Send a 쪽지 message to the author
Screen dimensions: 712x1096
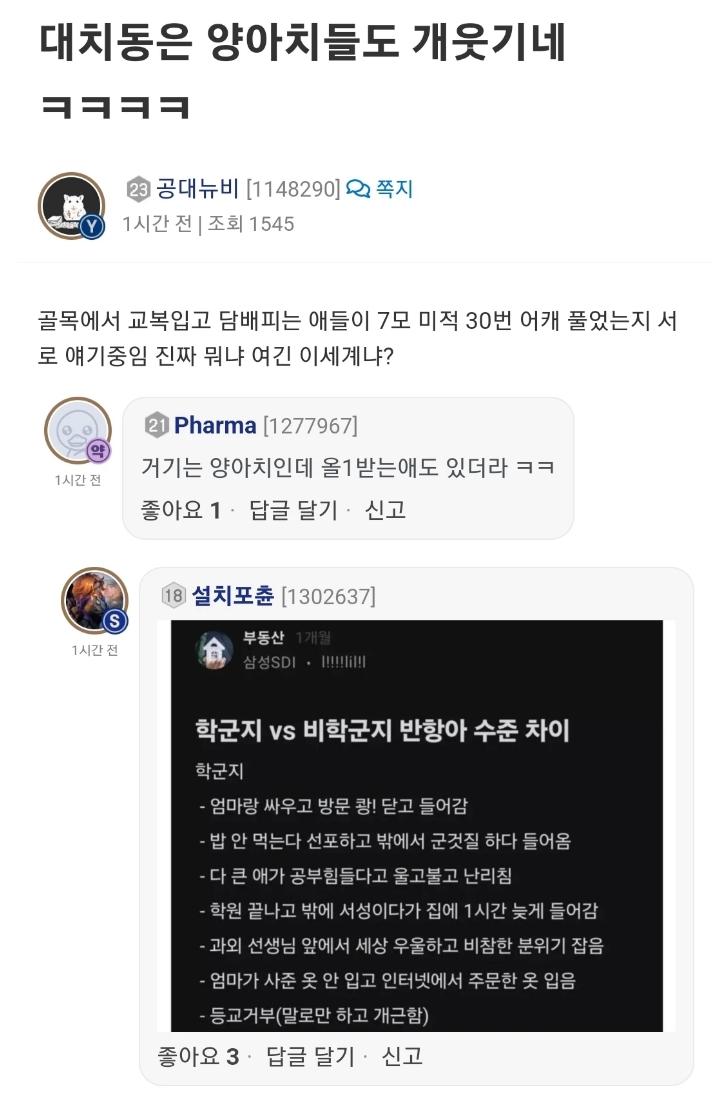pyautogui.click(x=381, y=189)
